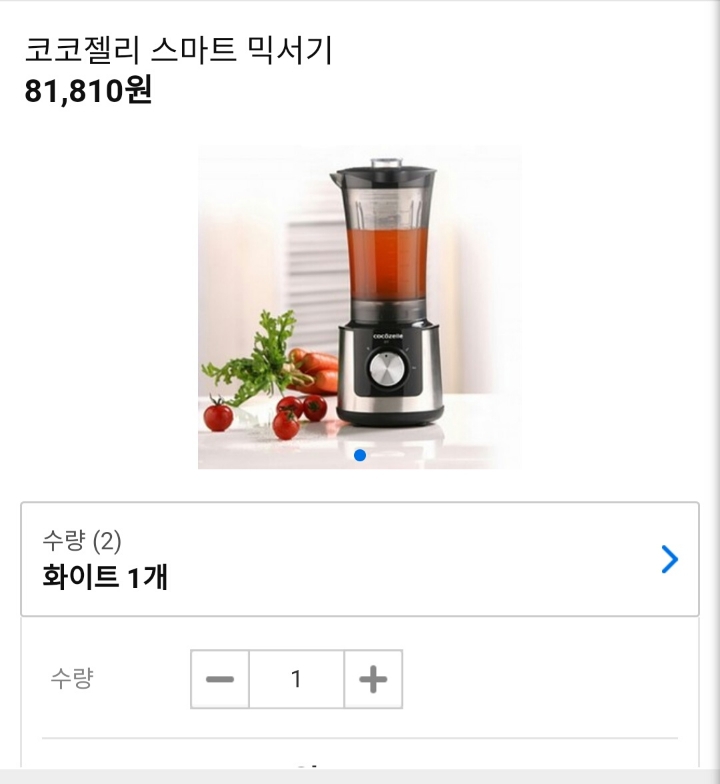Increase quantity with the plus button
The image size is (720, 784).
[373, 679]
